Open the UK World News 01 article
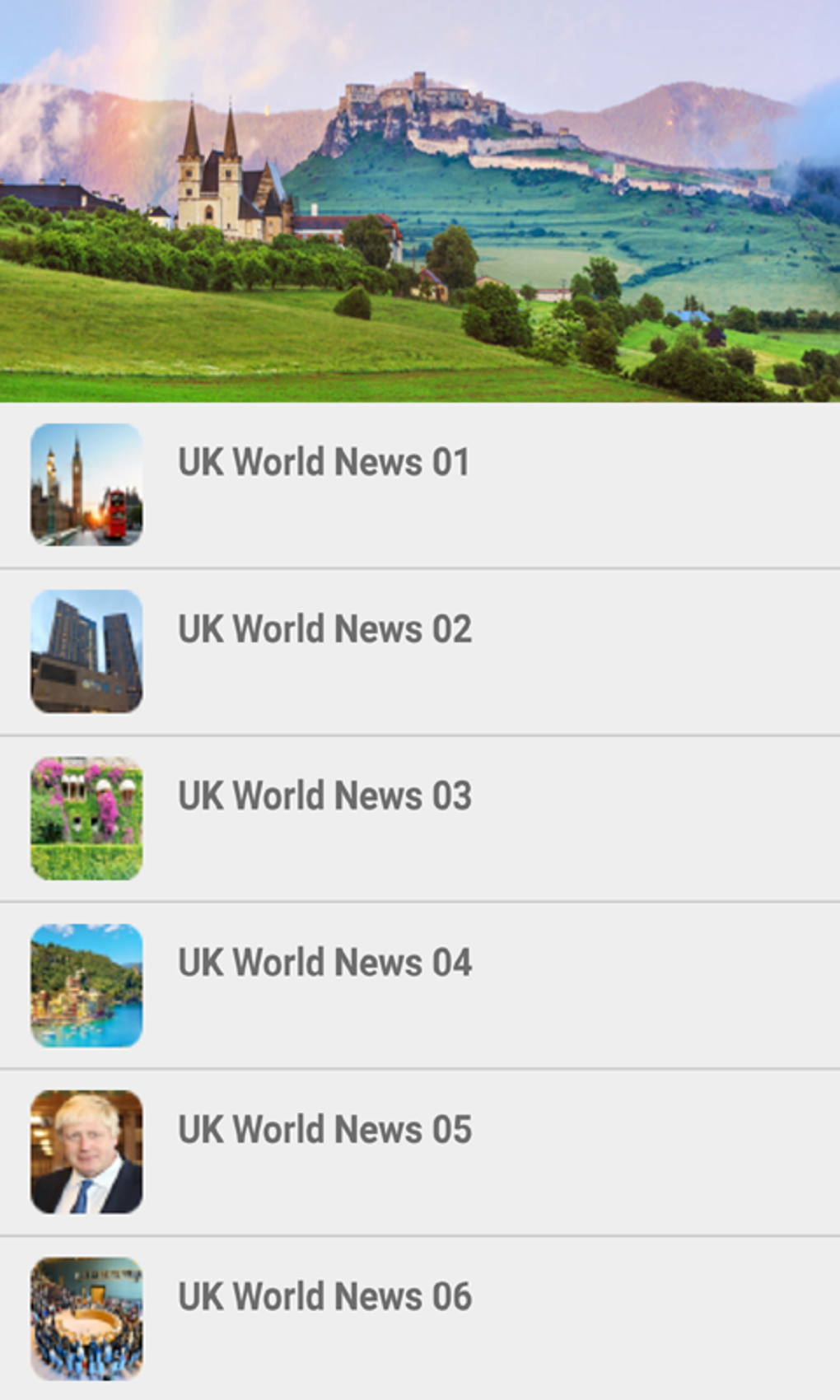This screenshot has width=840, height=1400. point(324,462)
